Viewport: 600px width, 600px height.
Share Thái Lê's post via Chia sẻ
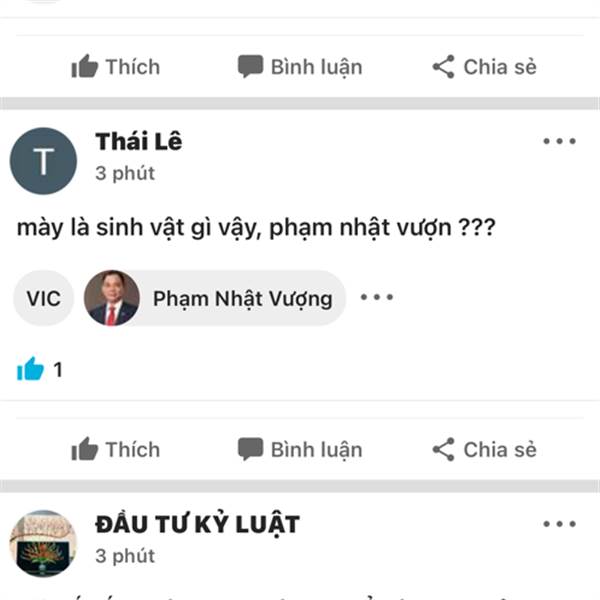(484, 449)
